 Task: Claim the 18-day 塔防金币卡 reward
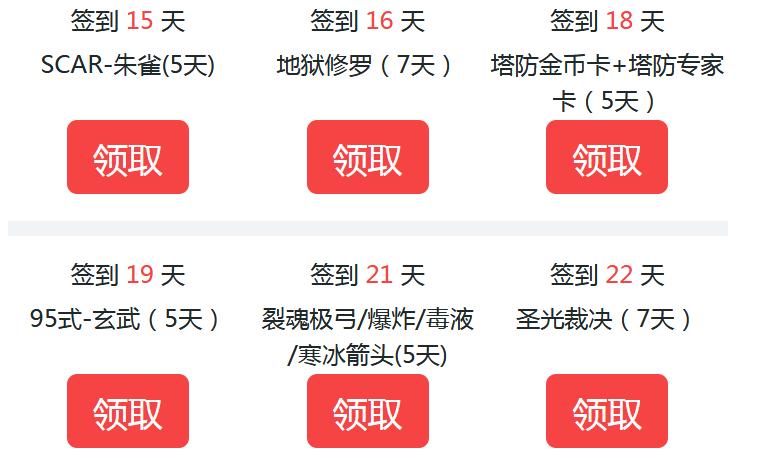point(607,157)
